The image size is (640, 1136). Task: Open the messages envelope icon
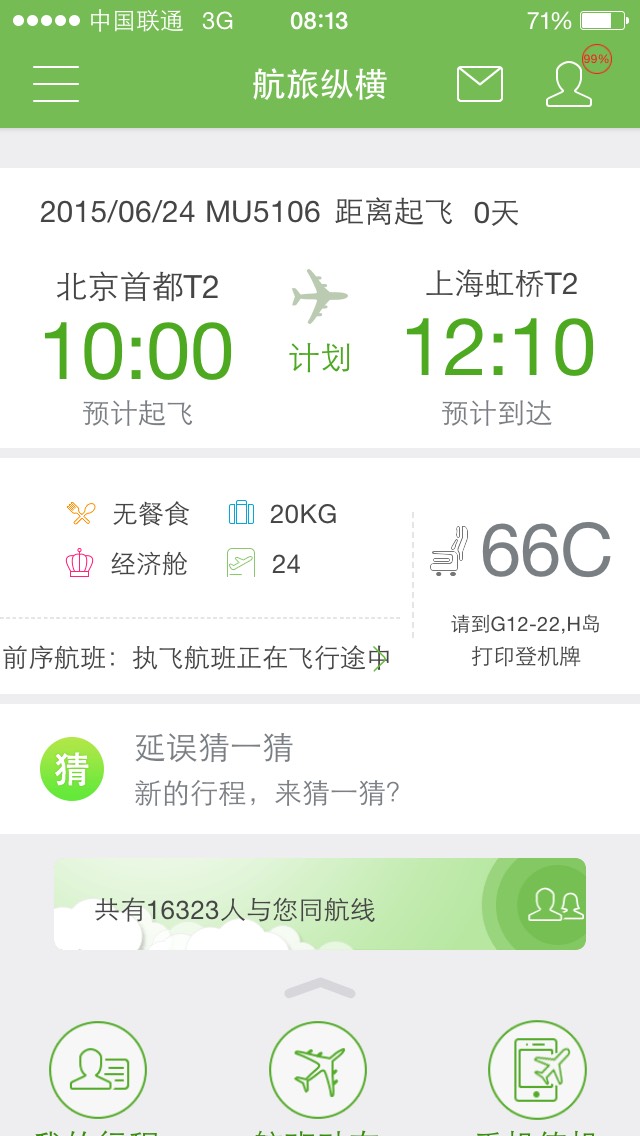pyautogui.click(x=480, y=84)
